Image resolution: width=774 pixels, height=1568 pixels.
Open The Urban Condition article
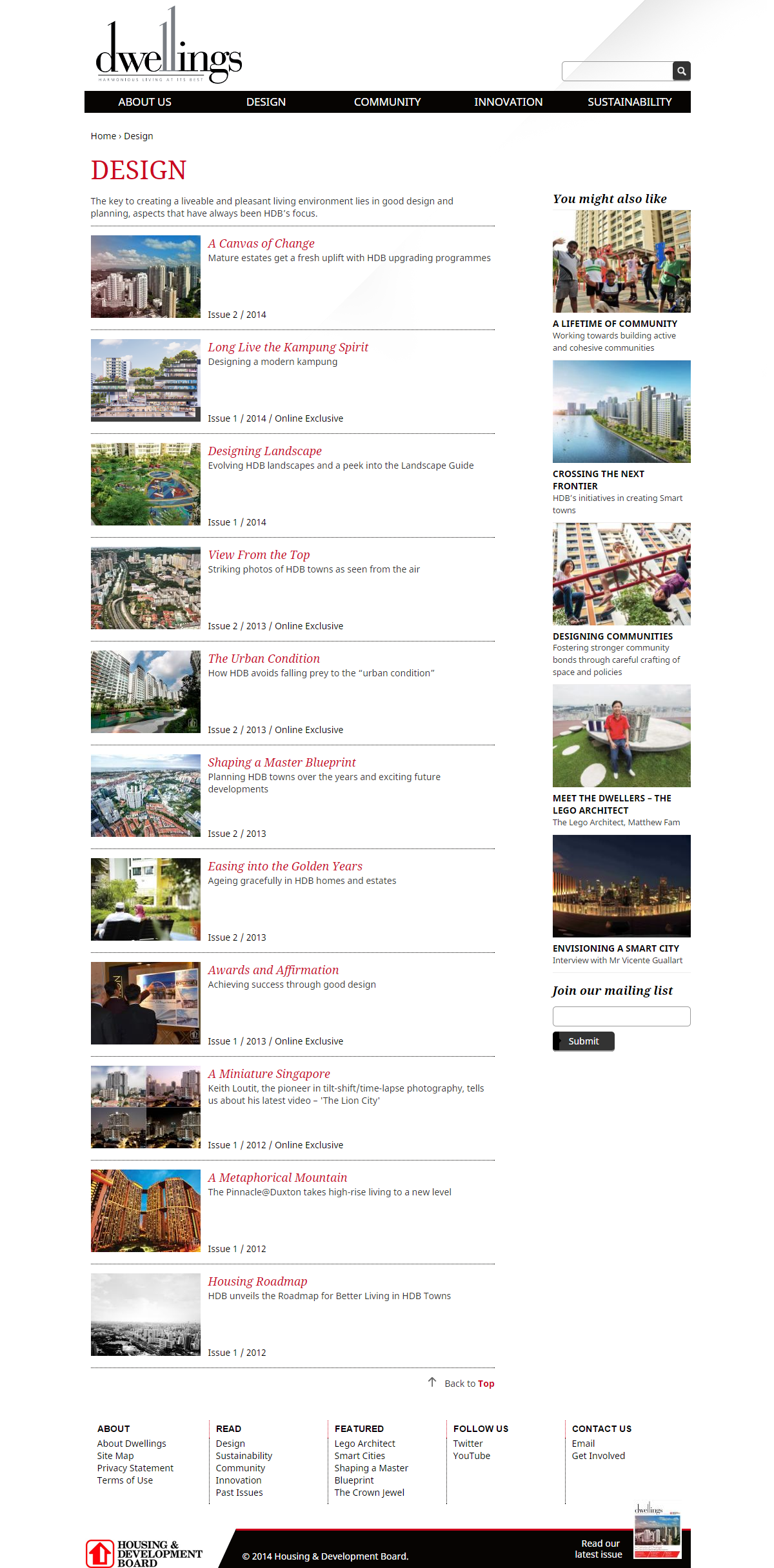(264, 658)
